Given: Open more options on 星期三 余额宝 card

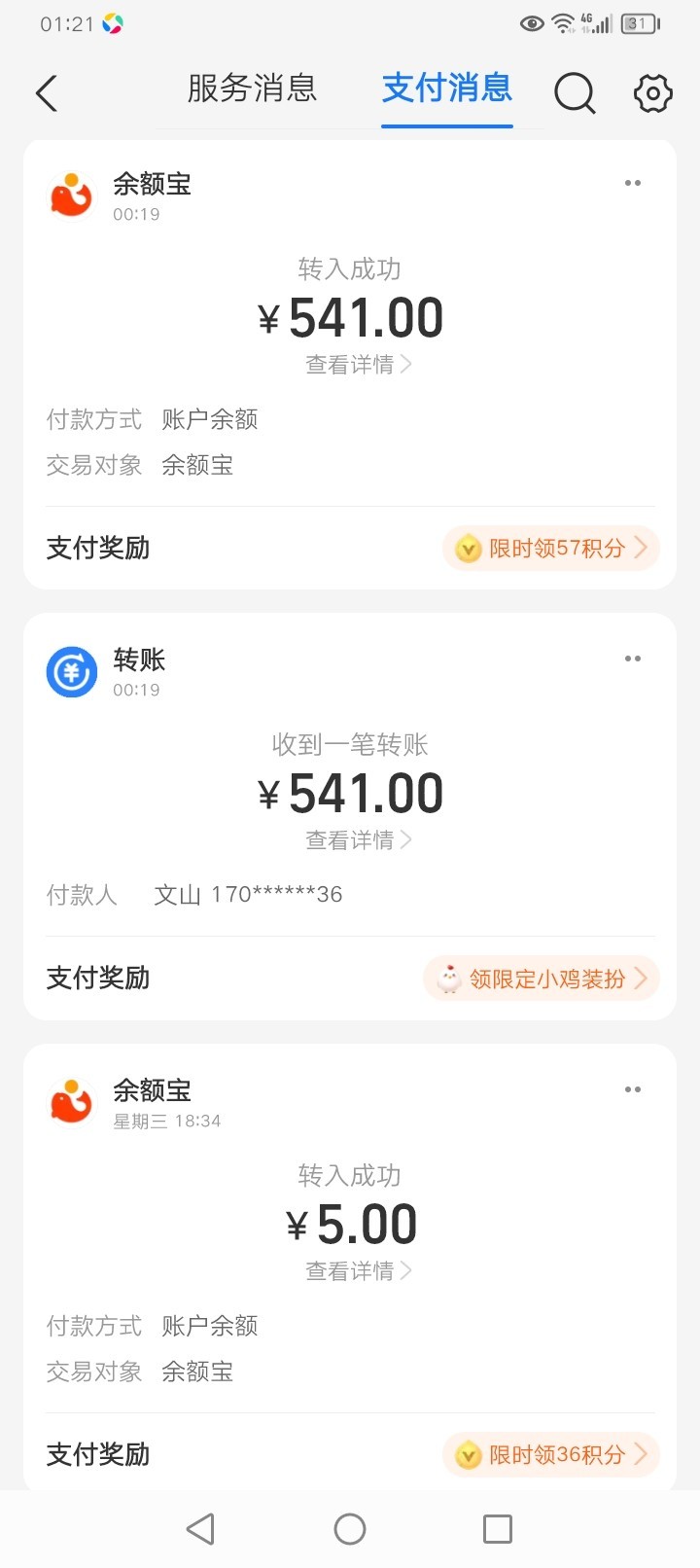Looking at the screenshot, I should click(x=633, y=1089).
